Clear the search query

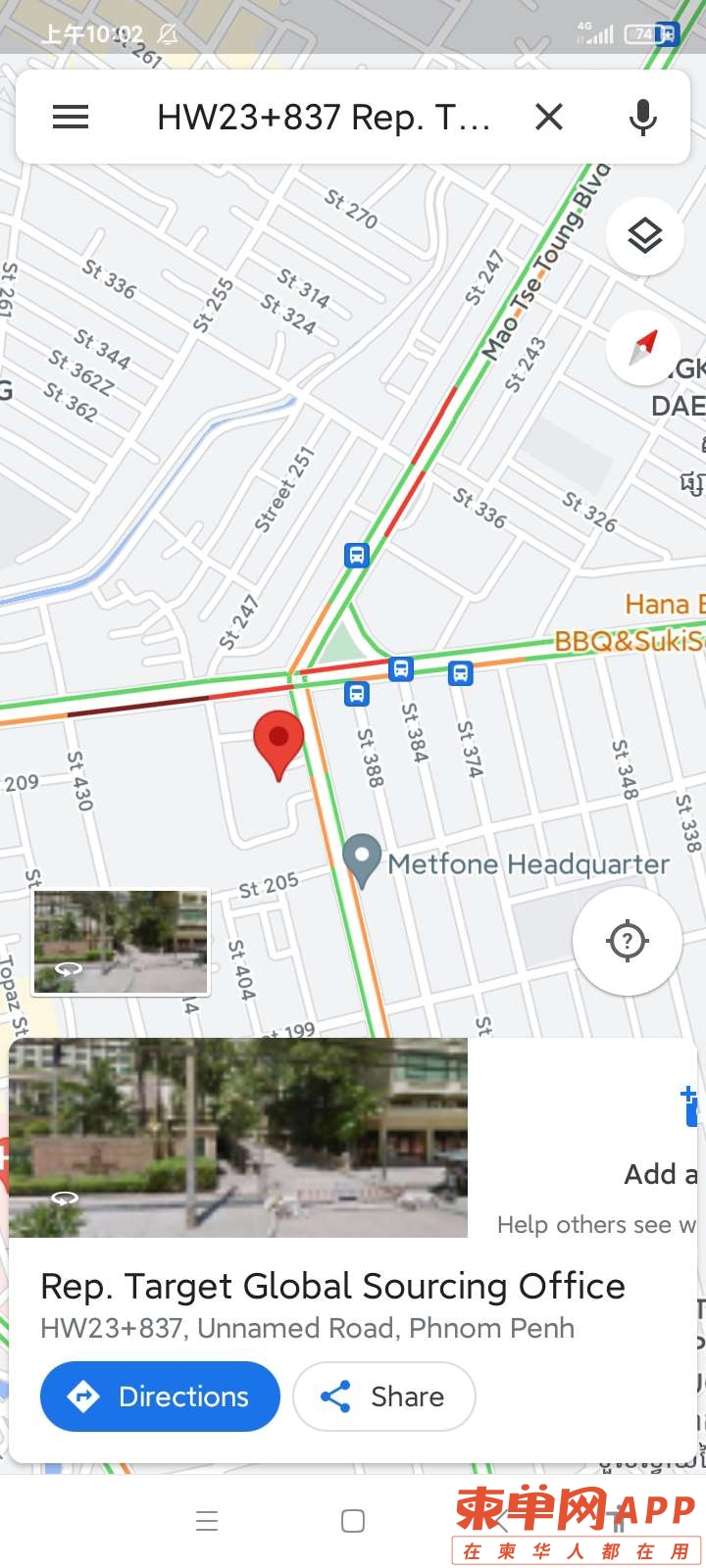(549, 118)
